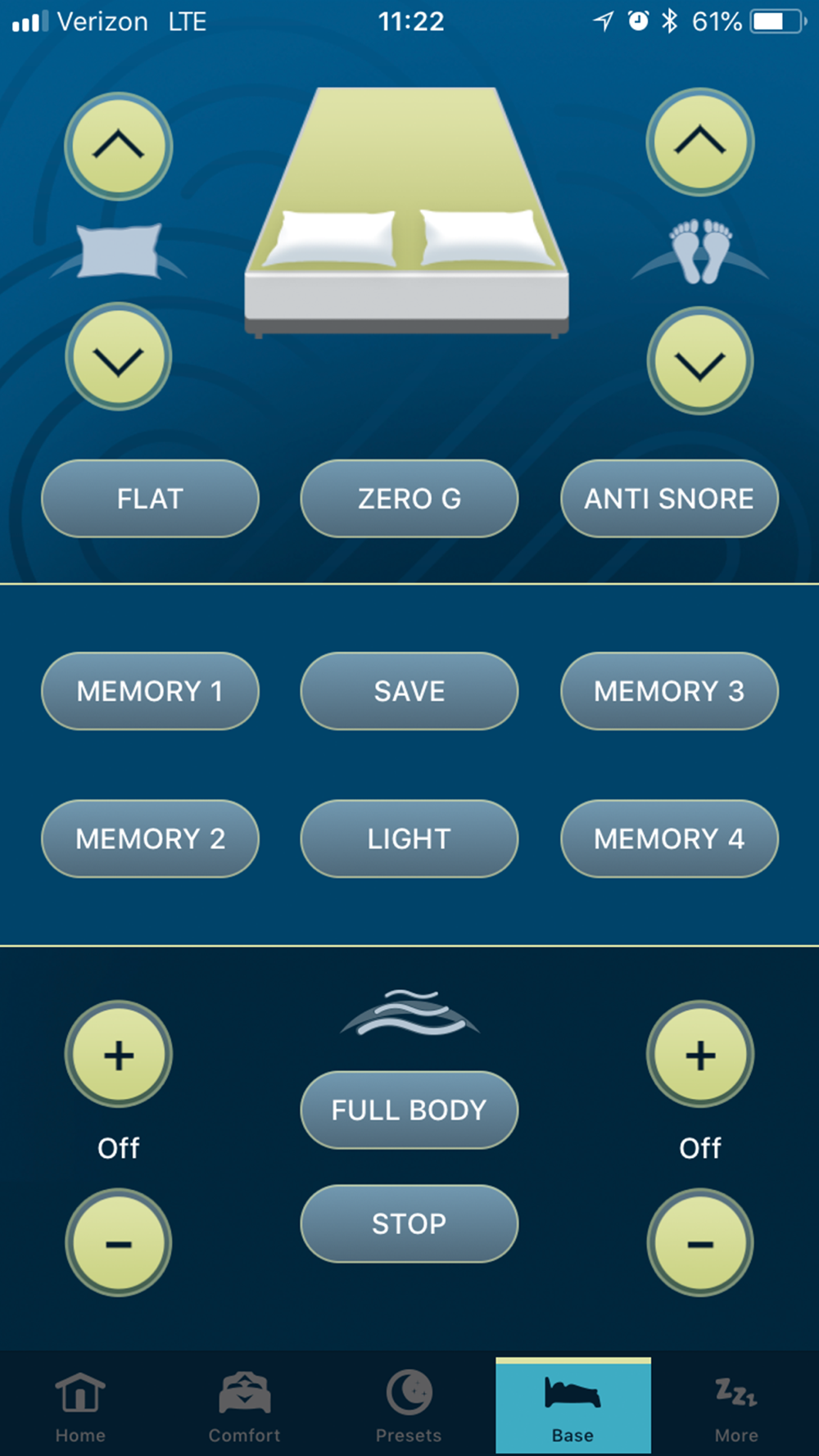Screen dimensions: 819x1456
Task: Open the Presets tab
Action: [x=409, y=1407]
